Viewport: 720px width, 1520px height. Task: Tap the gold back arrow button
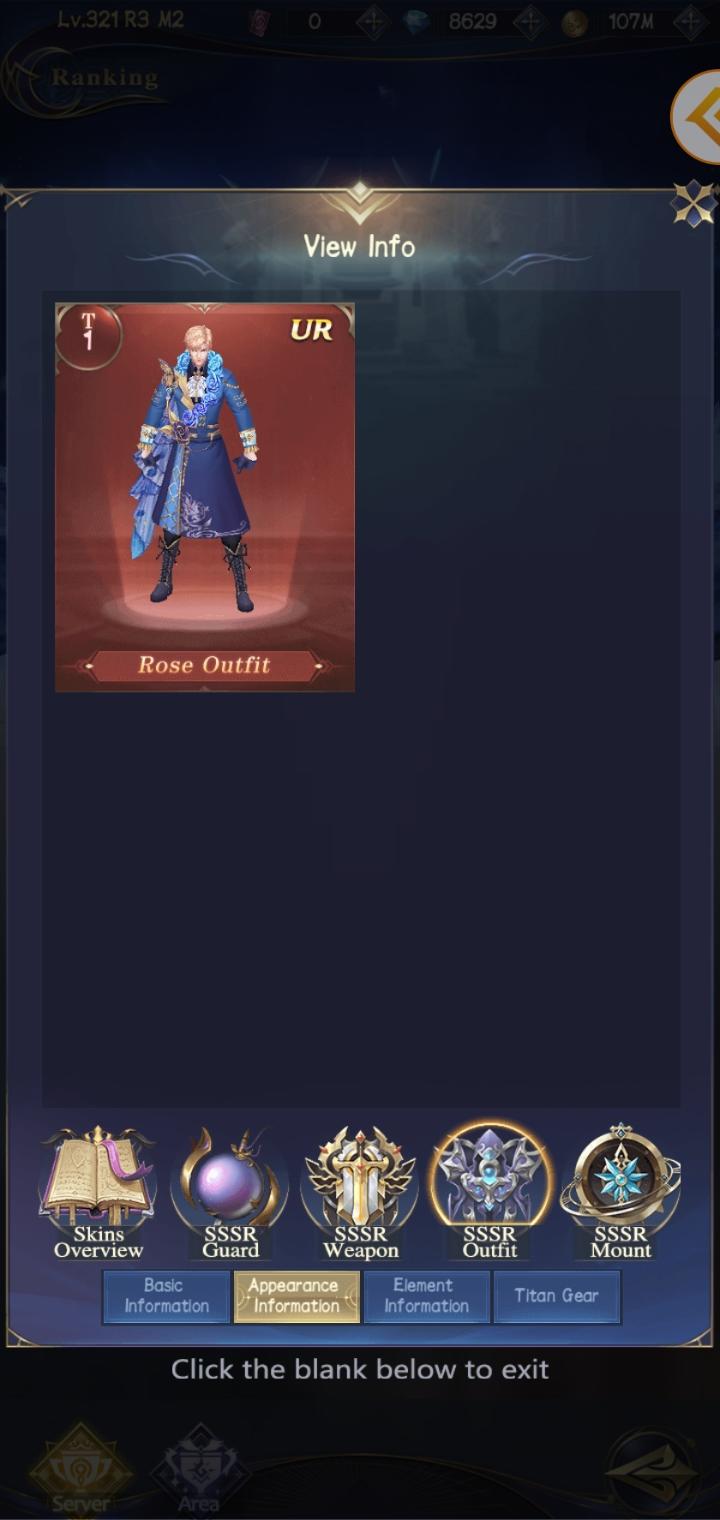pos(700,117)
